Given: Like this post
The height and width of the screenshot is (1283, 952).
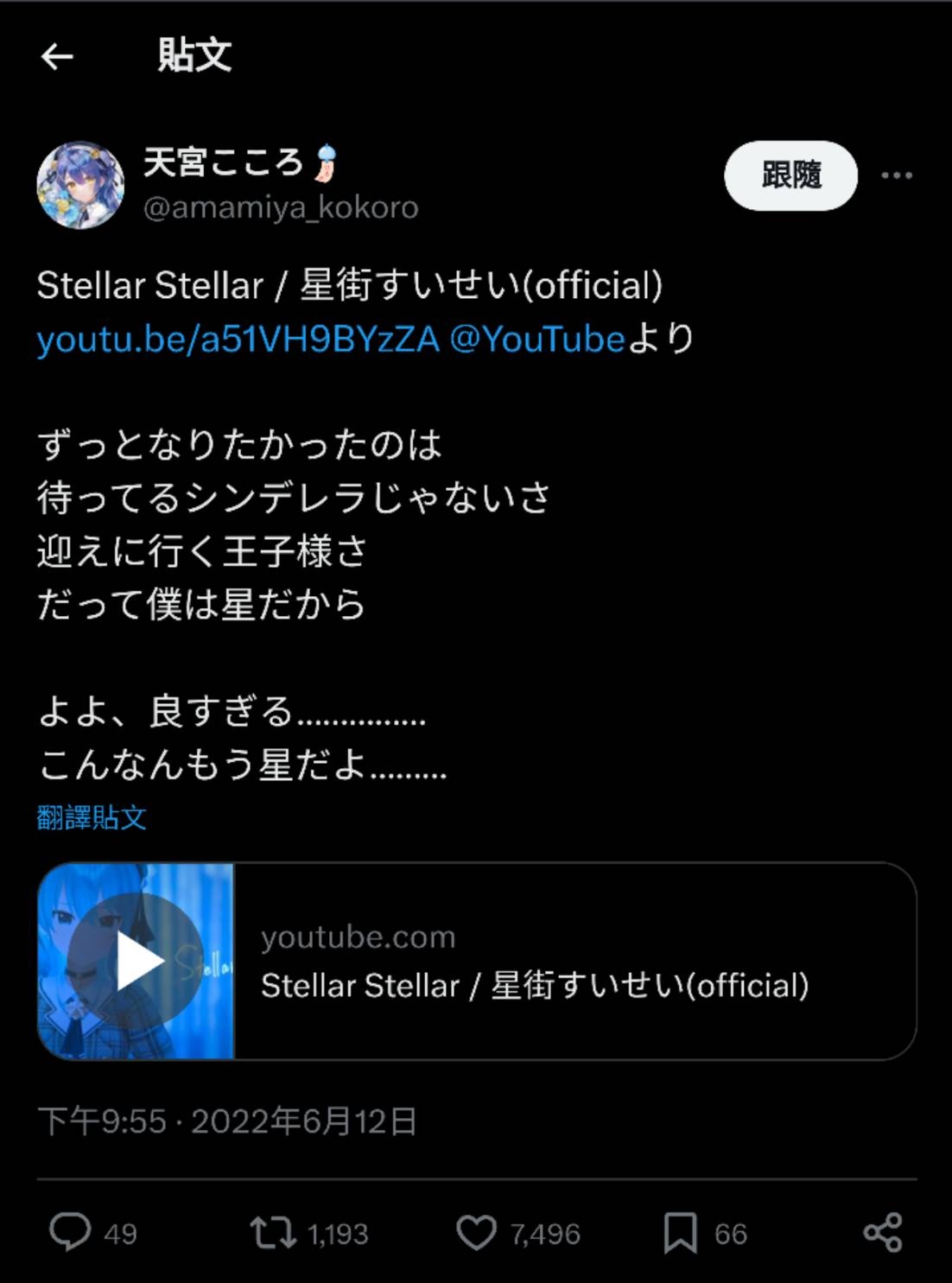Looking at the screenshot, I should pyautogui.click(x=476, y=1232).
